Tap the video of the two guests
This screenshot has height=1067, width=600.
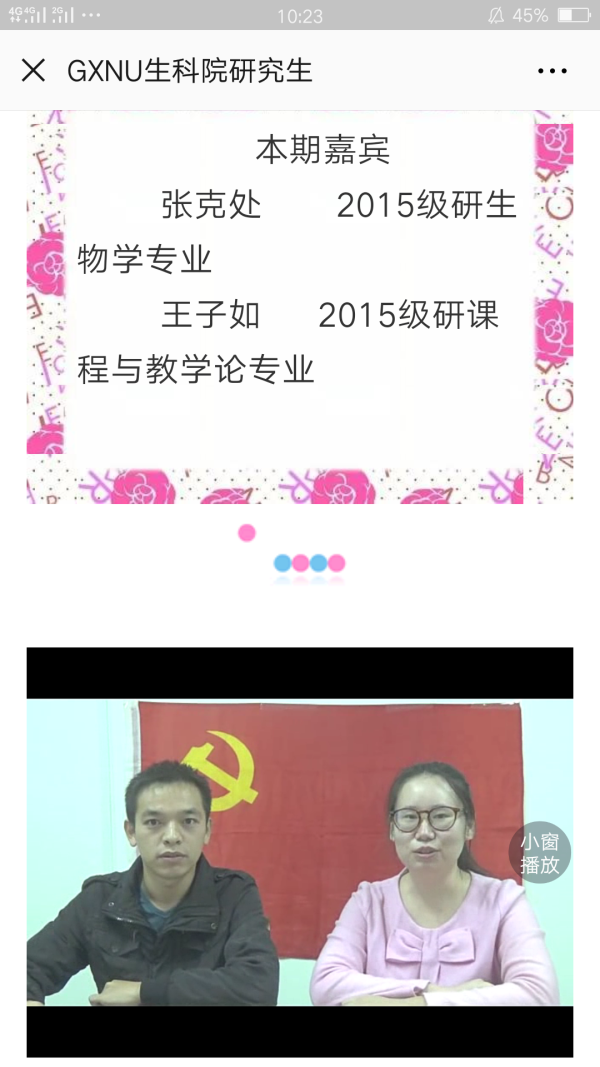click(x=300, y=852)
